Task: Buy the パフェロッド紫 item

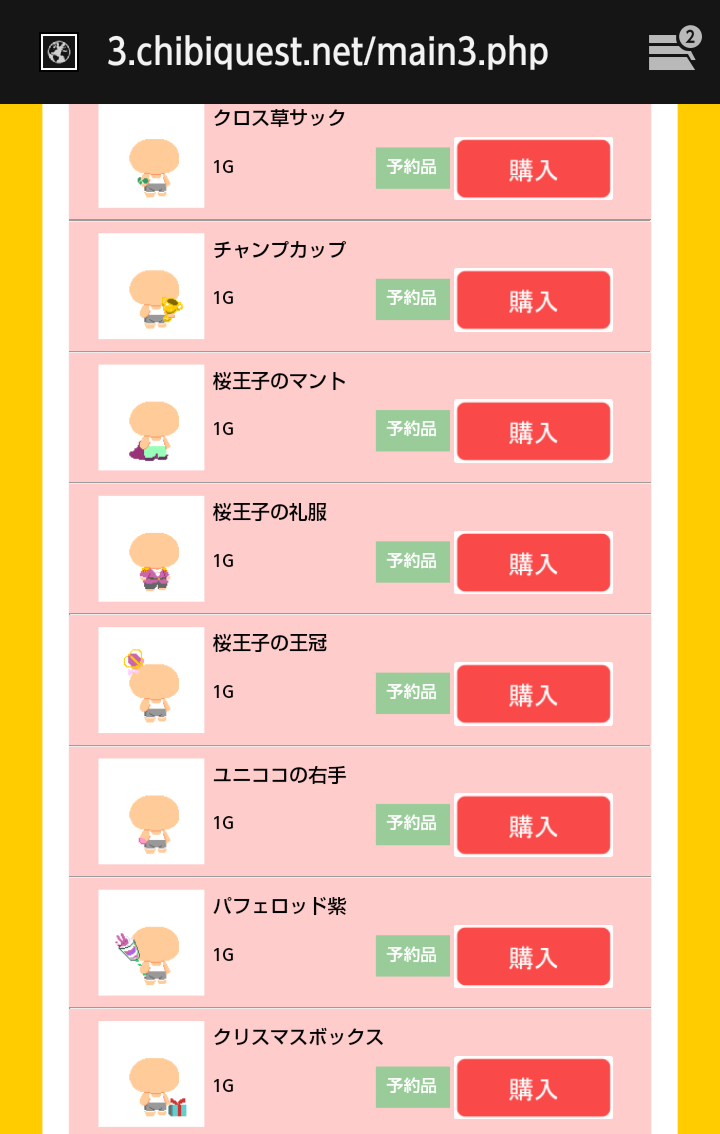Action: click(x=533, y=957)
